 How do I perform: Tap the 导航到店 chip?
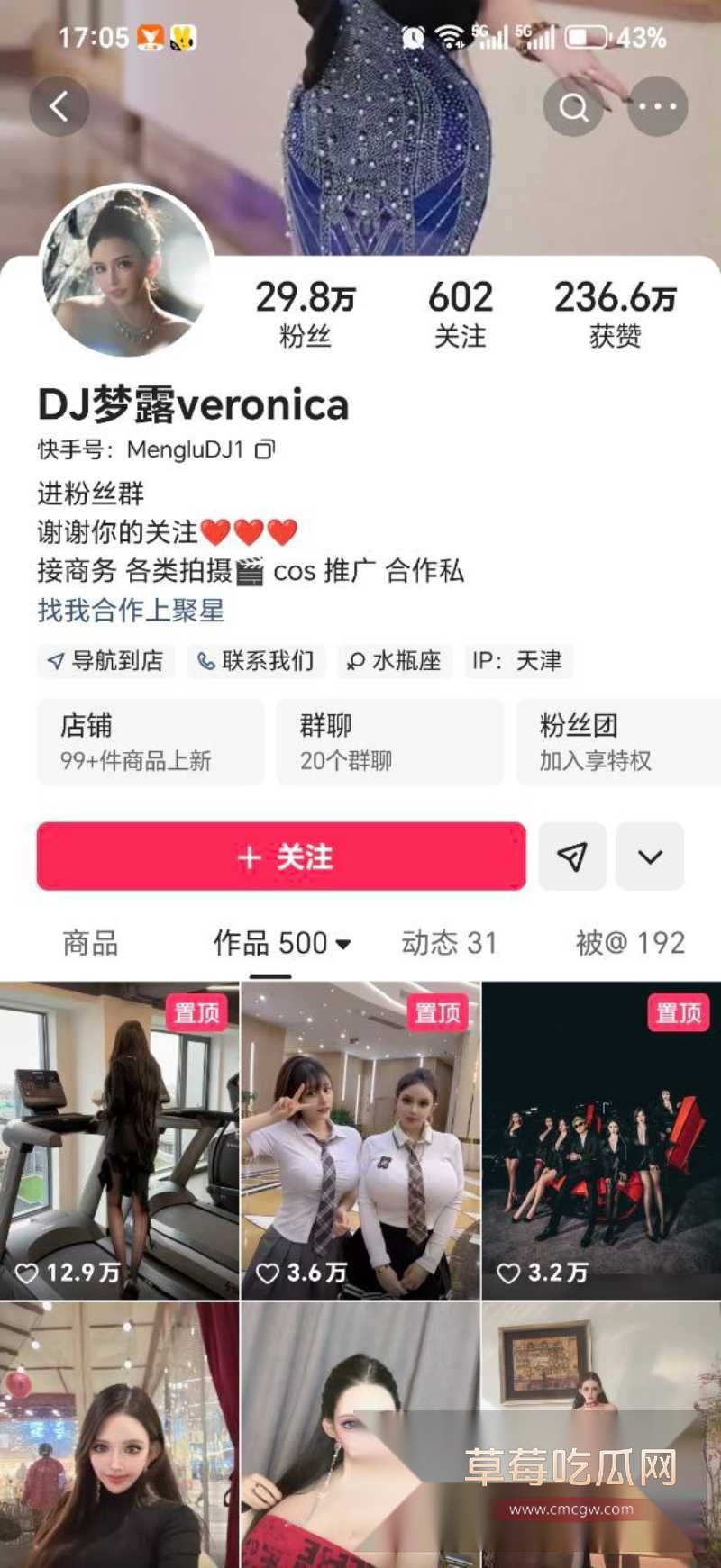click(x=106, y=661)
